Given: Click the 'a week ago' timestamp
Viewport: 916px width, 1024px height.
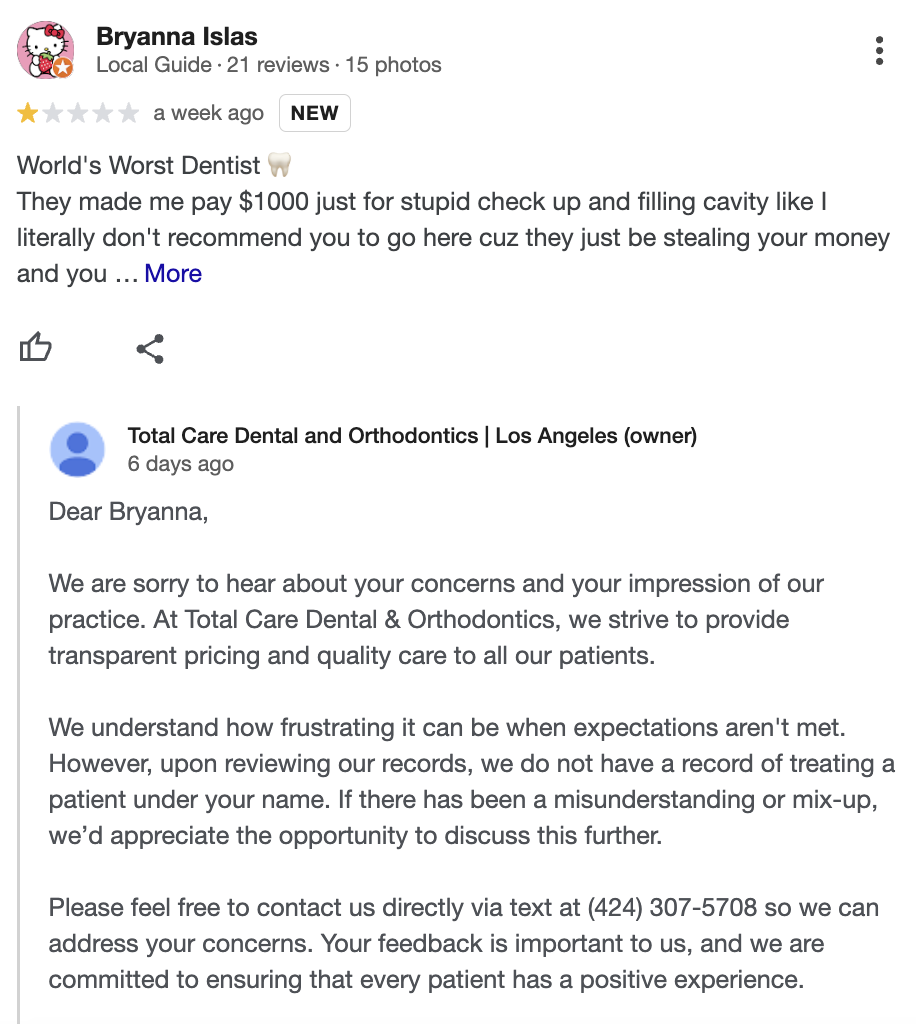Looking at the screenshot, I should click(208, 113).
